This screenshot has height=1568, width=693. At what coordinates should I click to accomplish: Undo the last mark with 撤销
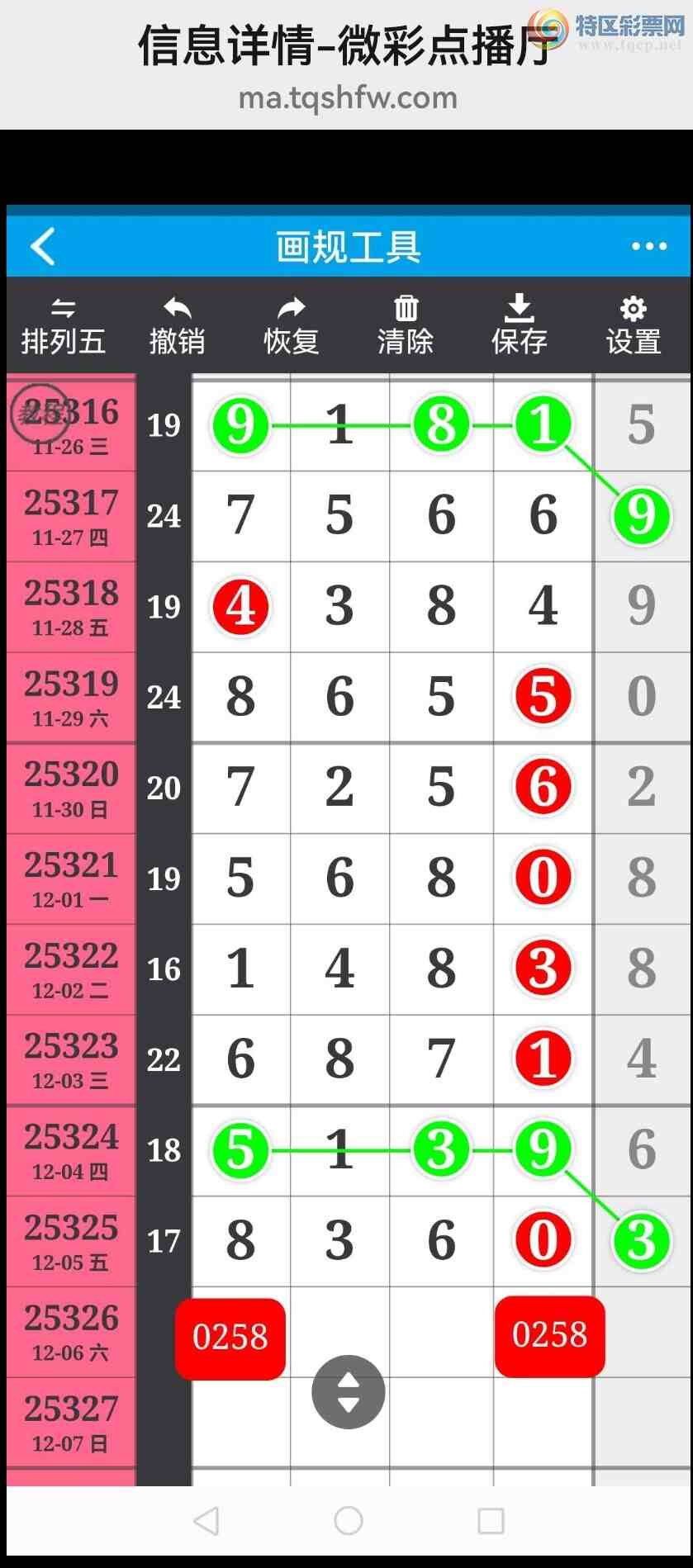(177, 326)
